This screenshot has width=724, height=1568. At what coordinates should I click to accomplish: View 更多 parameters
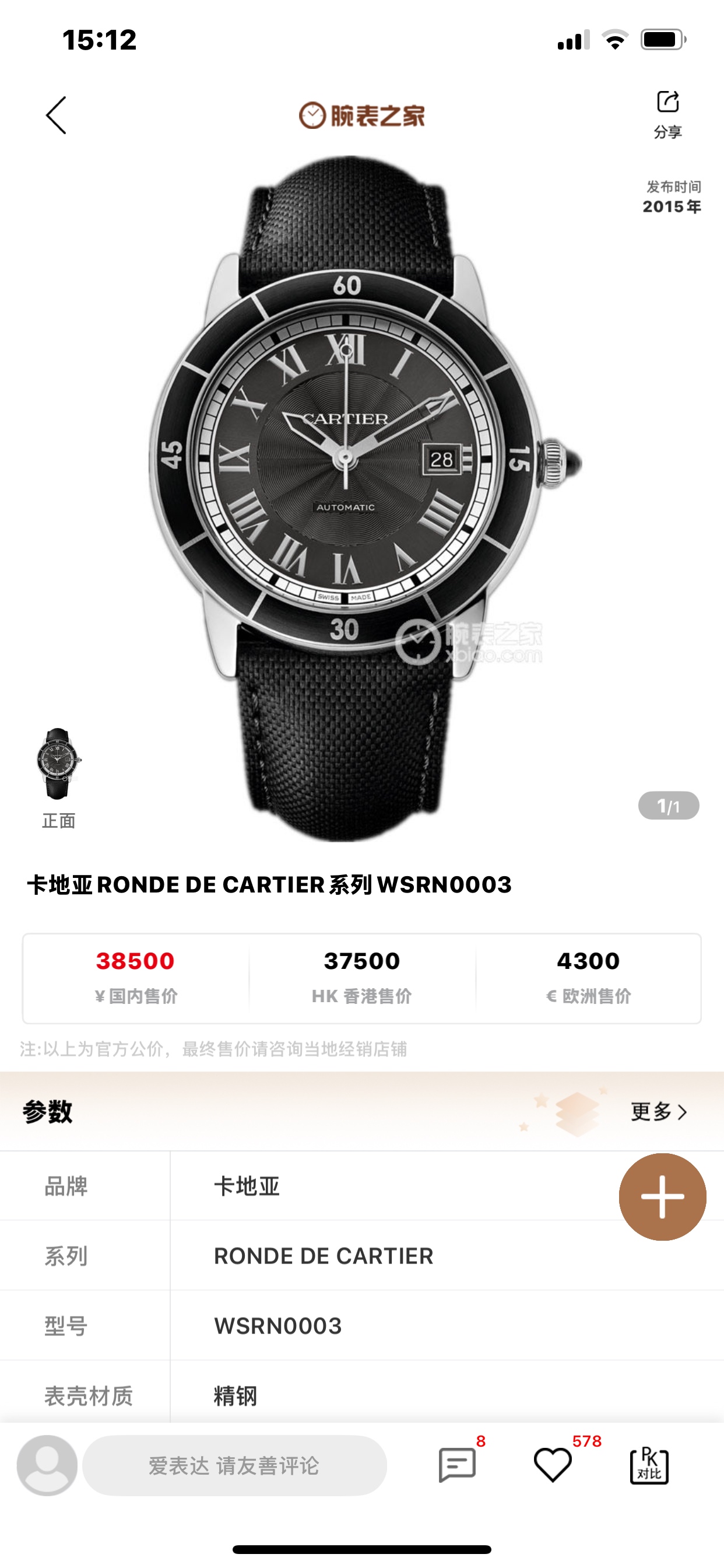click(x=658, y=1111)
